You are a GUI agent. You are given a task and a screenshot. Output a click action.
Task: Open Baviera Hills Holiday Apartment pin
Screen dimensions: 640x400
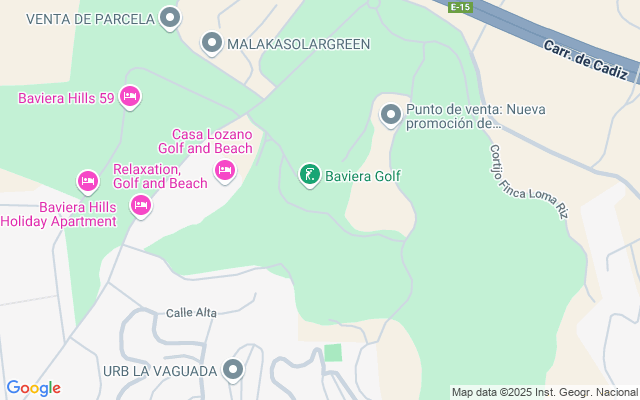pyautogui.click(x=140, y=206)
